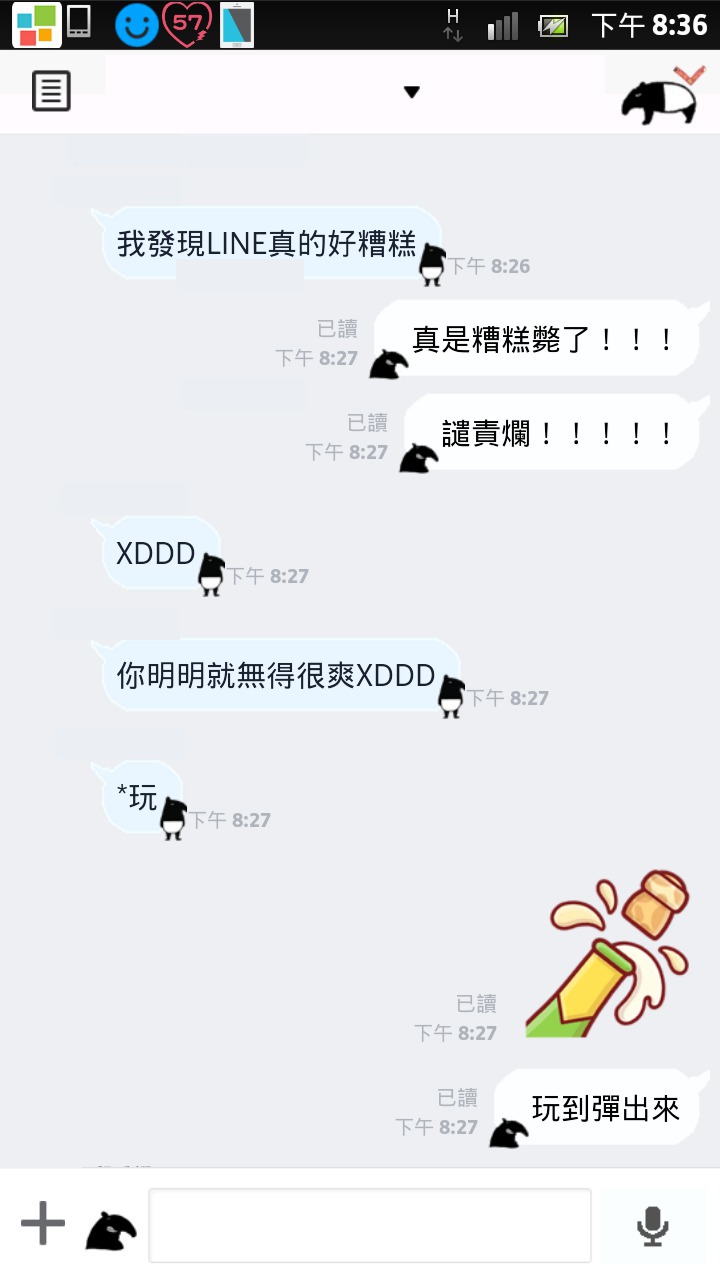Expand the chat title dropdown arrow
This screenshot has width=720, height=1280.
click(x=411, y=92)
